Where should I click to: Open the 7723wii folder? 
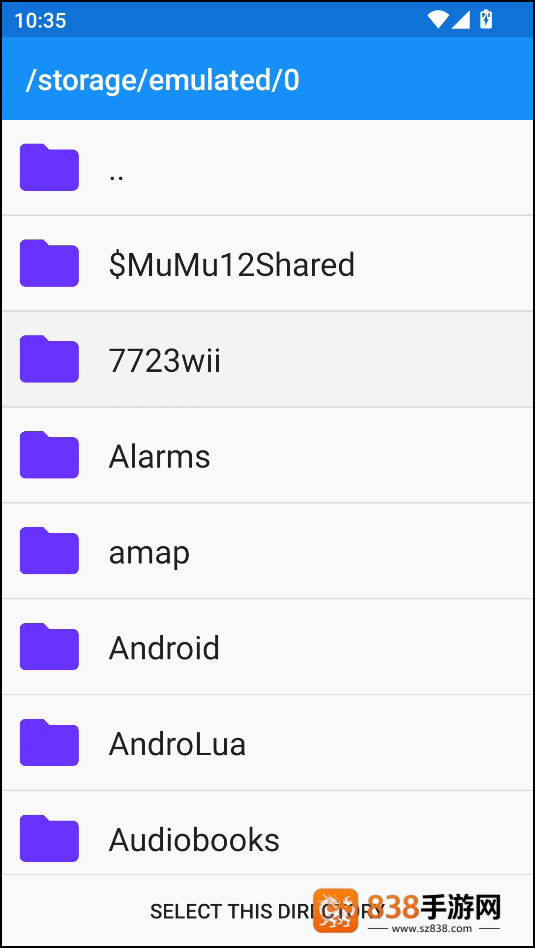267,359
